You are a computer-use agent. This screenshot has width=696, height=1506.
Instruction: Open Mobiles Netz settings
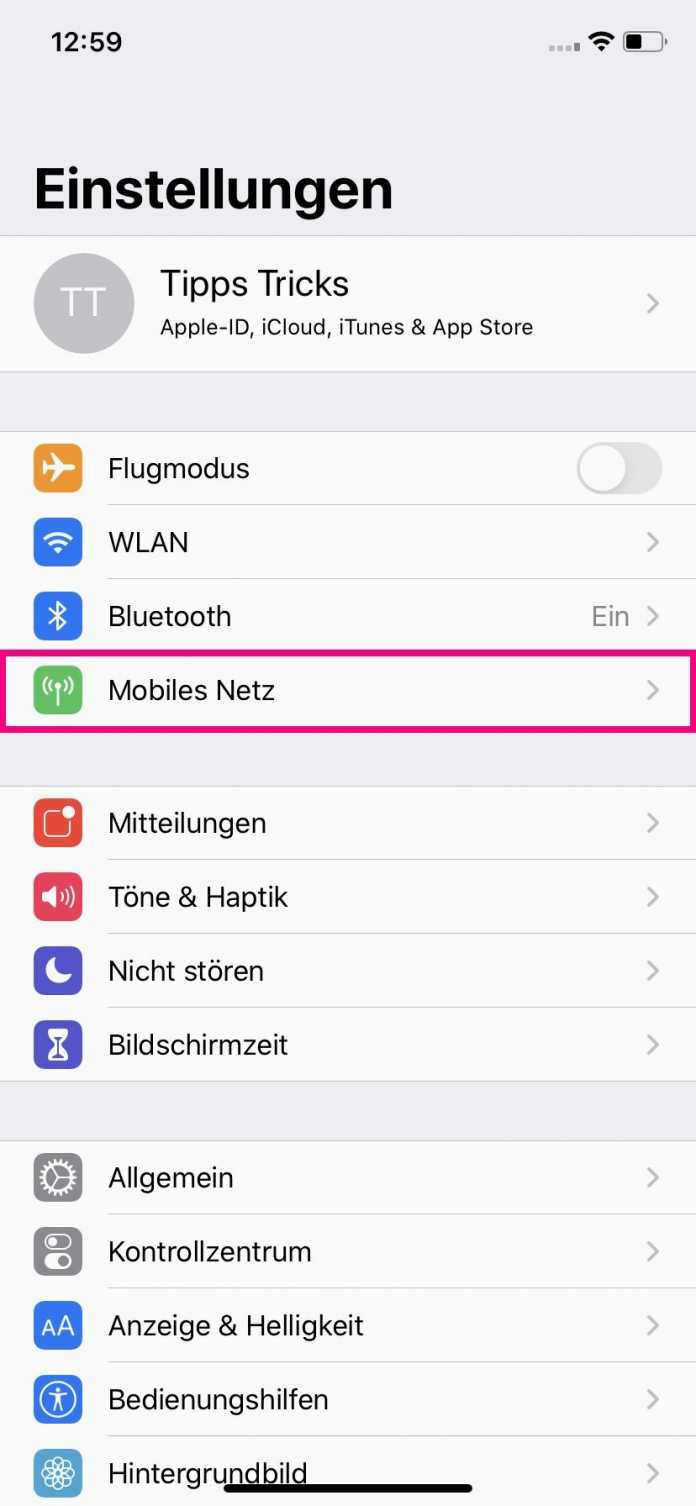(x=347, y=690)
